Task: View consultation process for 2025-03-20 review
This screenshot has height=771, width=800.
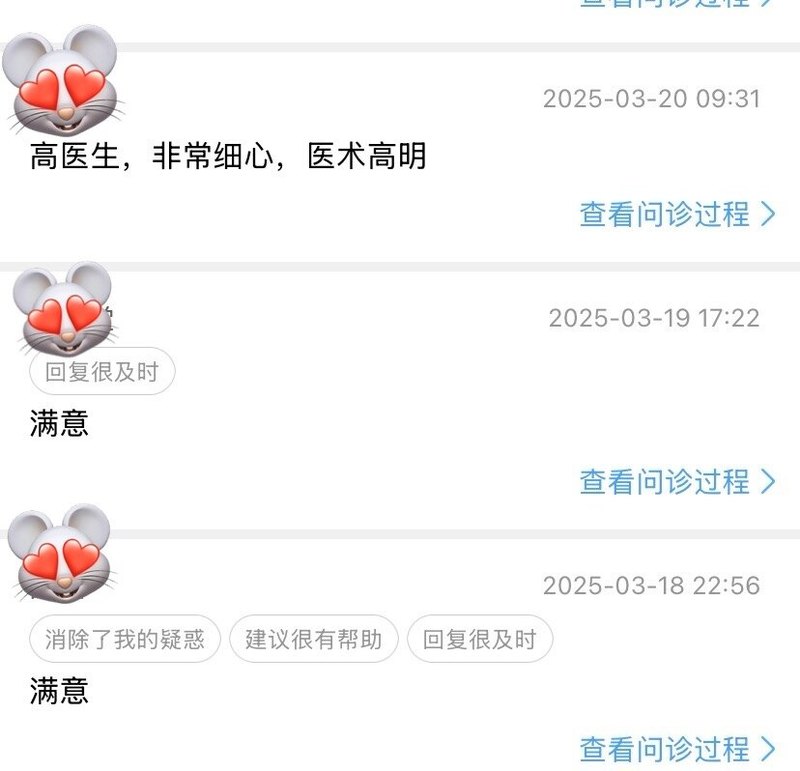Action: (x=677, y=213)
